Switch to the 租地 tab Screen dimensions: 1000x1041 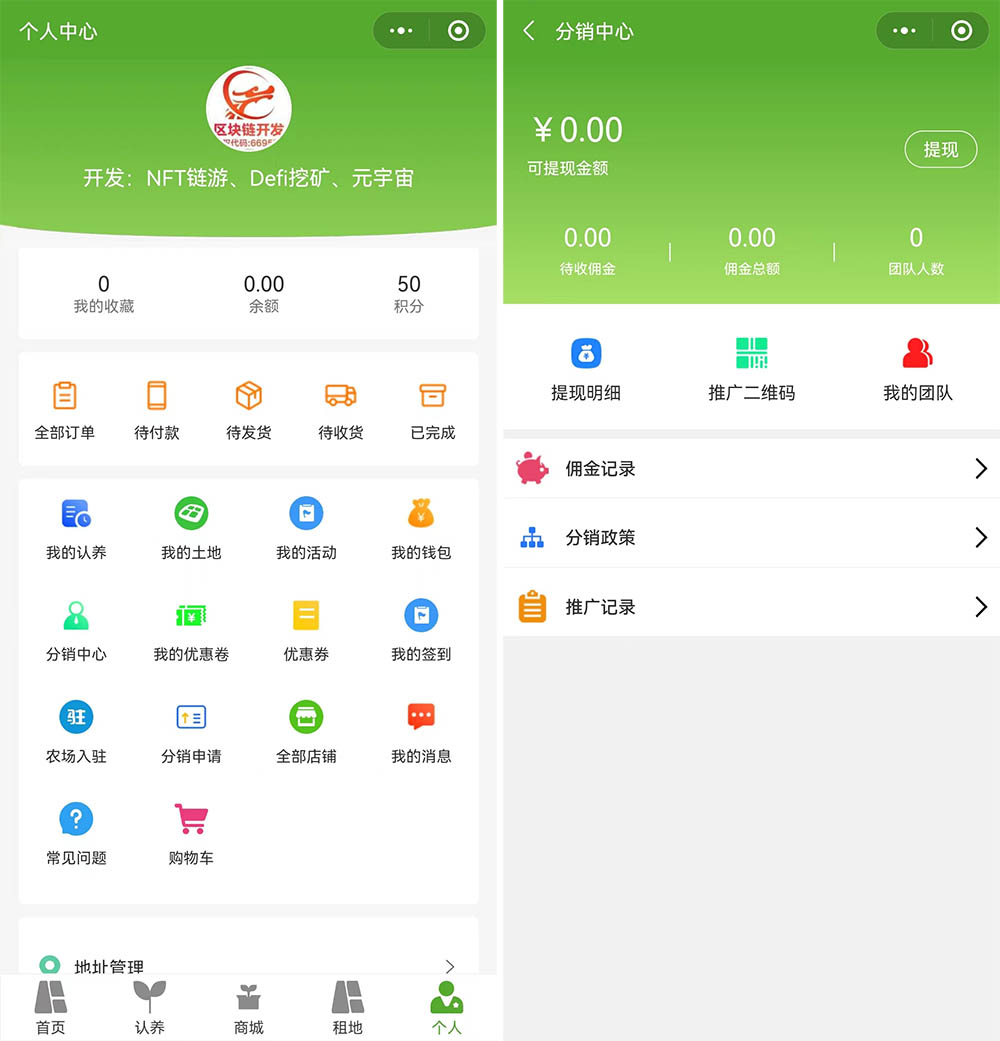[348, 1007]
